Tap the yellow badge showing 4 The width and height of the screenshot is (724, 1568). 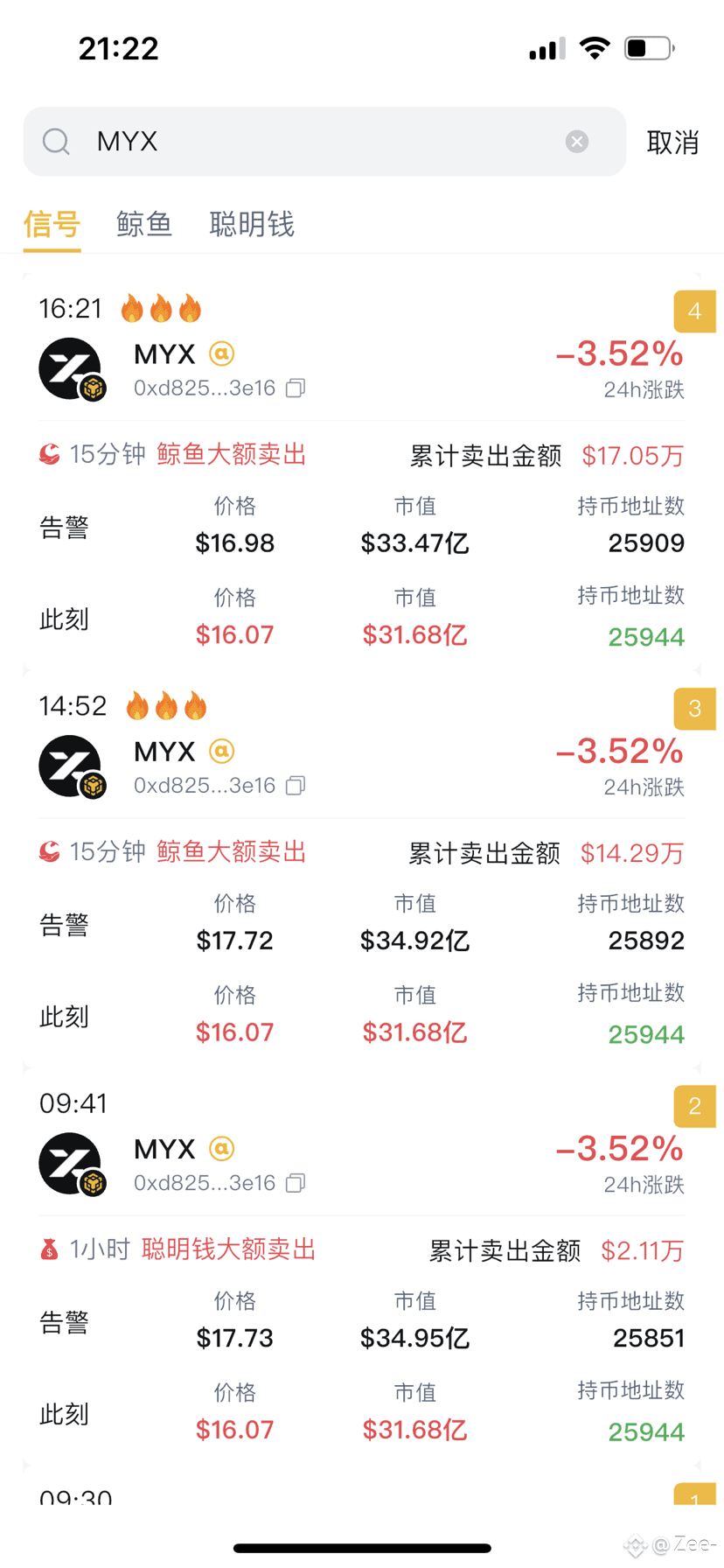(694, 311)
